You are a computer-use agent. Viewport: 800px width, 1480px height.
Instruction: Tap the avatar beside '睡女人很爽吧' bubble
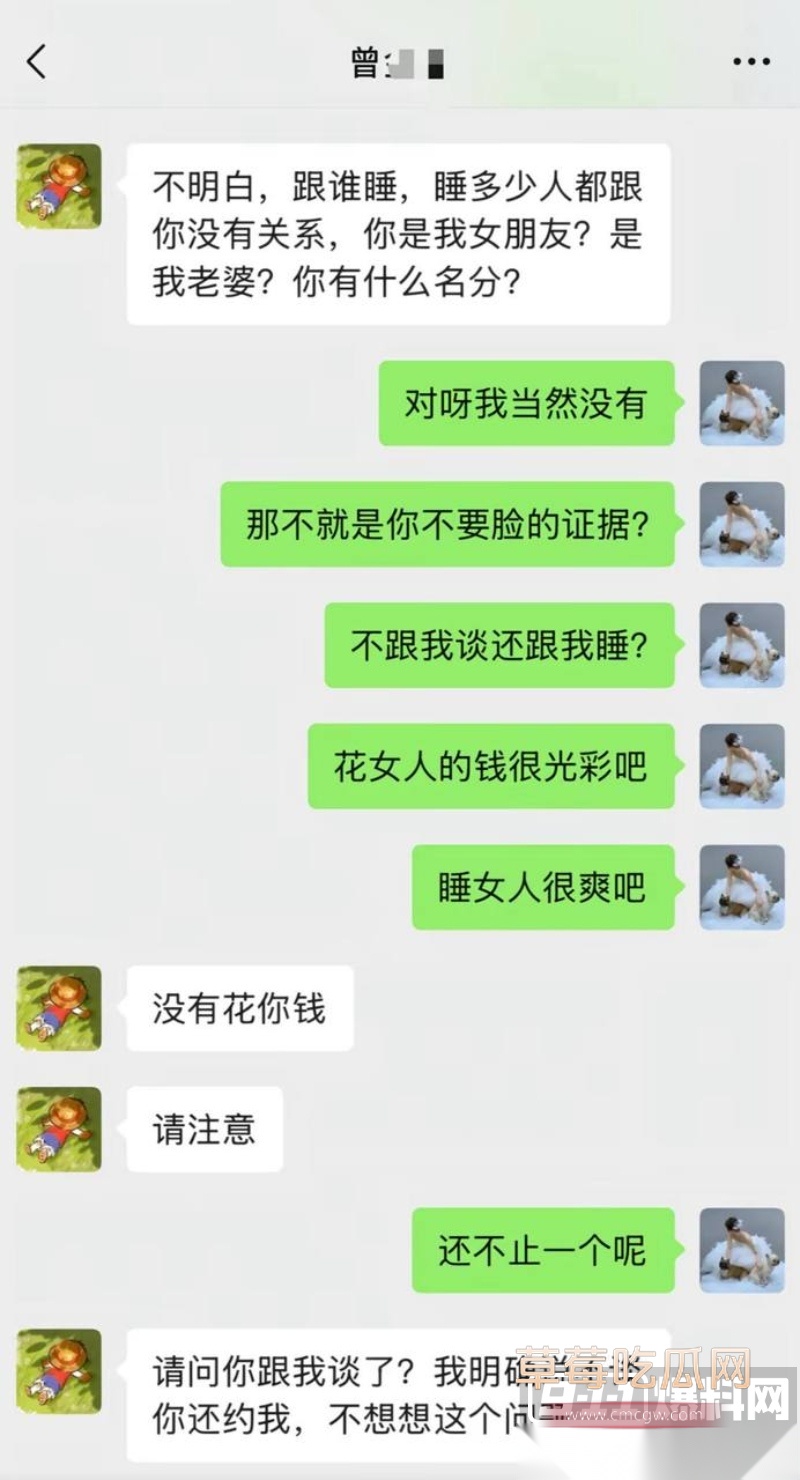pyautogui.click(x=740, y=888)
